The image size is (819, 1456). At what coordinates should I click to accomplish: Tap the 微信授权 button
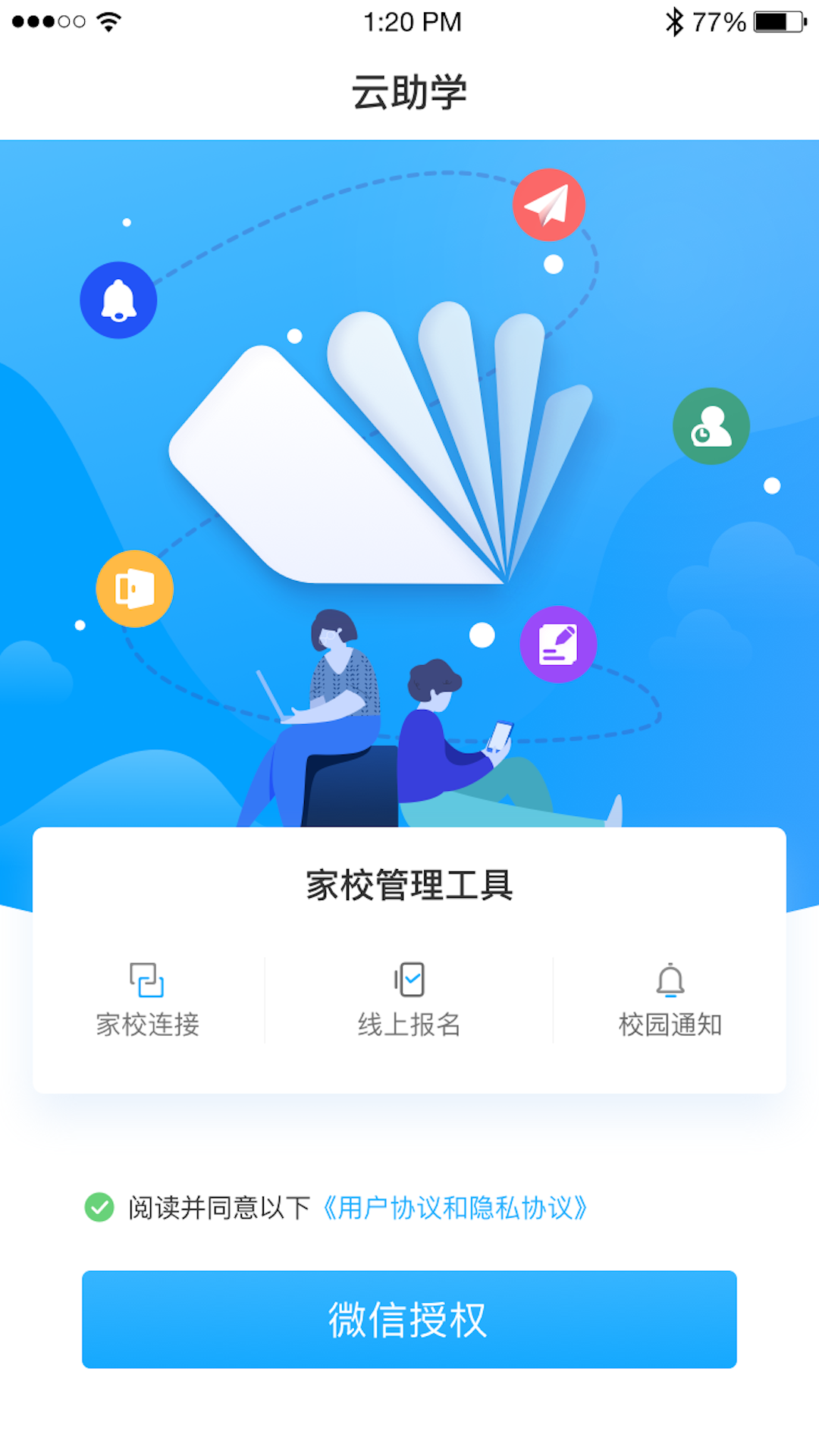click(x=409, y=1319)
